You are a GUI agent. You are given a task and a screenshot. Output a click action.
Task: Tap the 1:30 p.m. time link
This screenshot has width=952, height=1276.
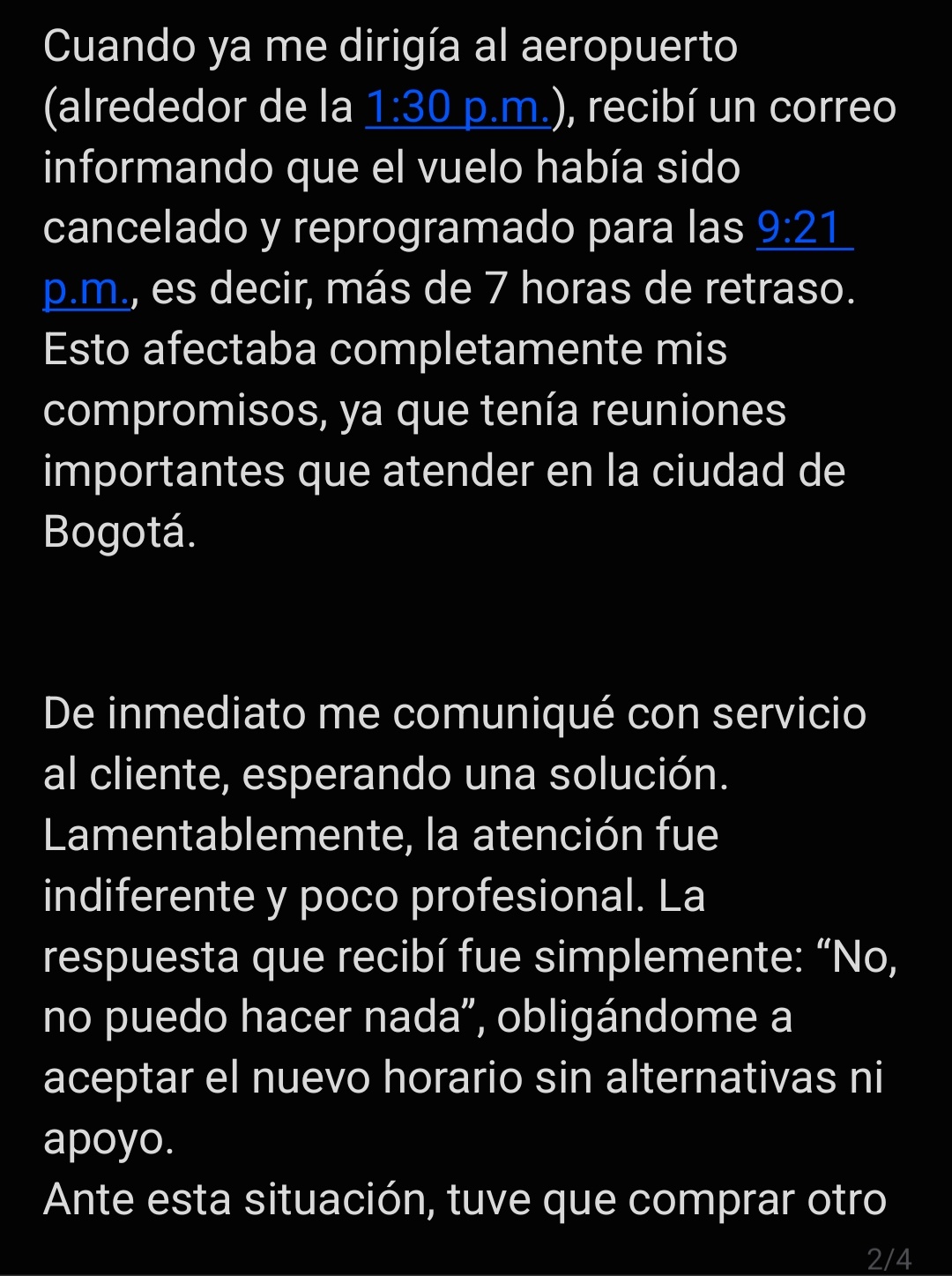pyautogui.click(x=457, y=108)
